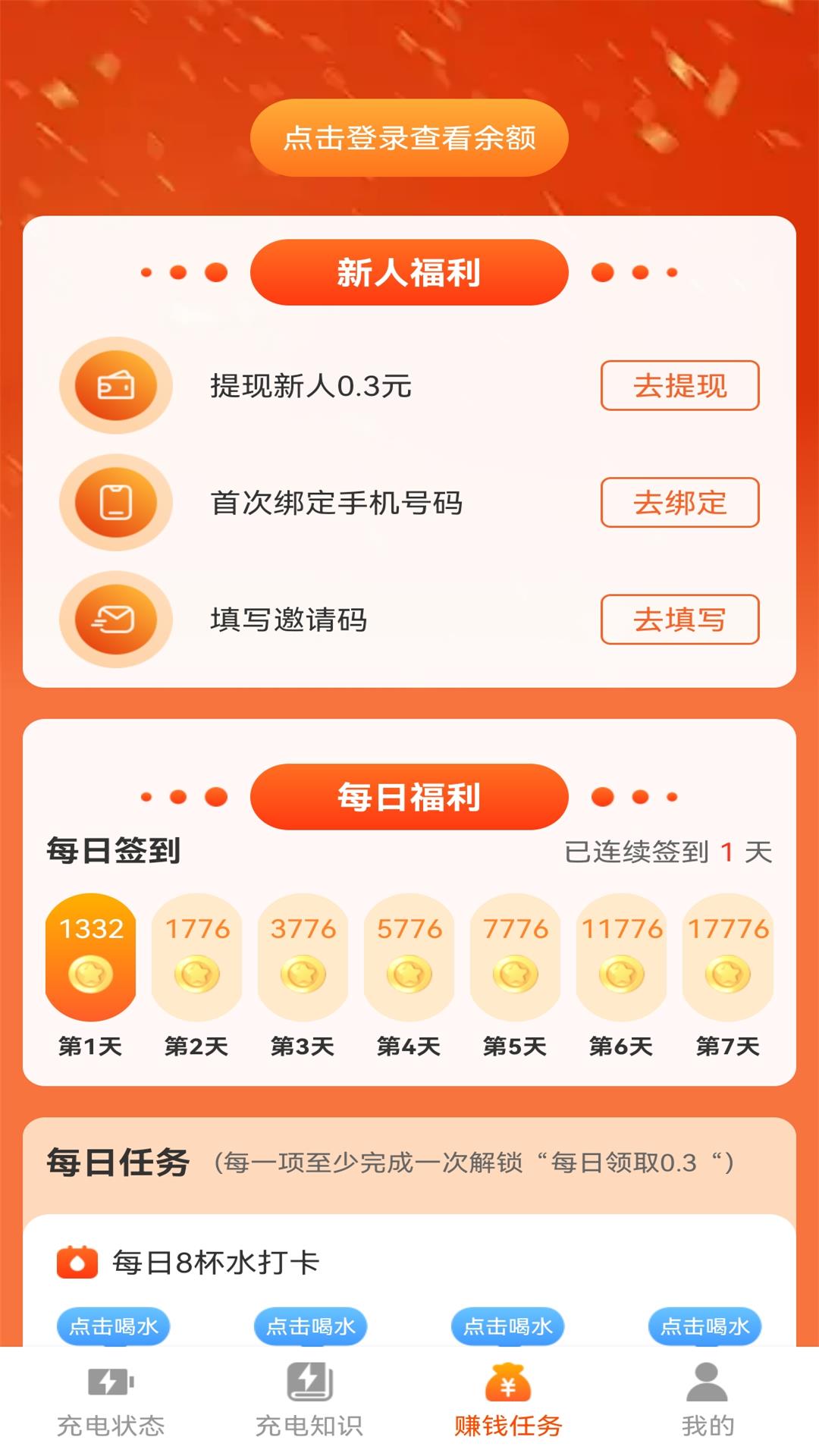Tap the last 点击喝水 bubble
The height and width of the screenshot is (1456, 819).
(x=704, y=1326)
